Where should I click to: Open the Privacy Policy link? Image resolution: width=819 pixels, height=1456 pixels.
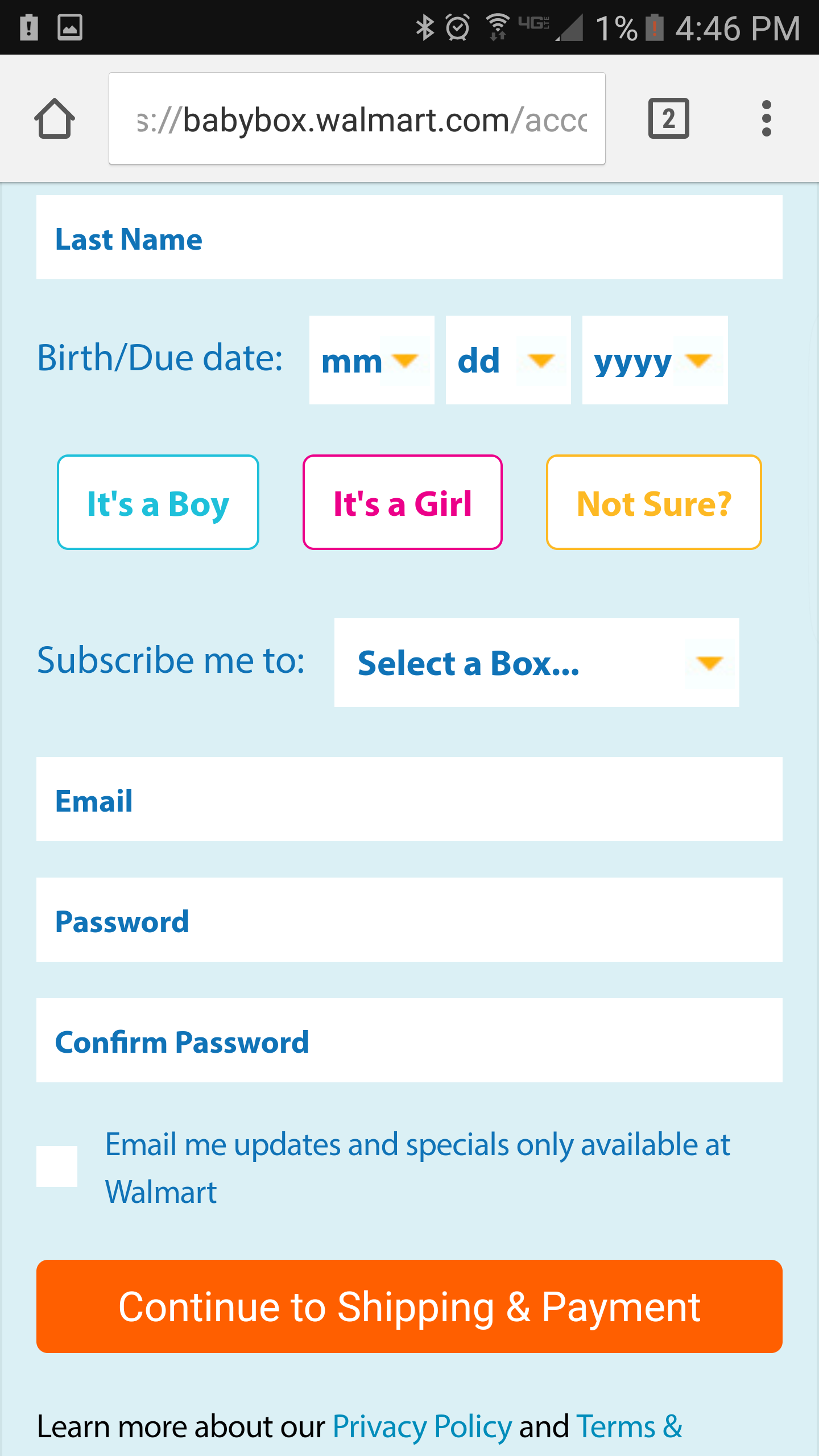423,1427
